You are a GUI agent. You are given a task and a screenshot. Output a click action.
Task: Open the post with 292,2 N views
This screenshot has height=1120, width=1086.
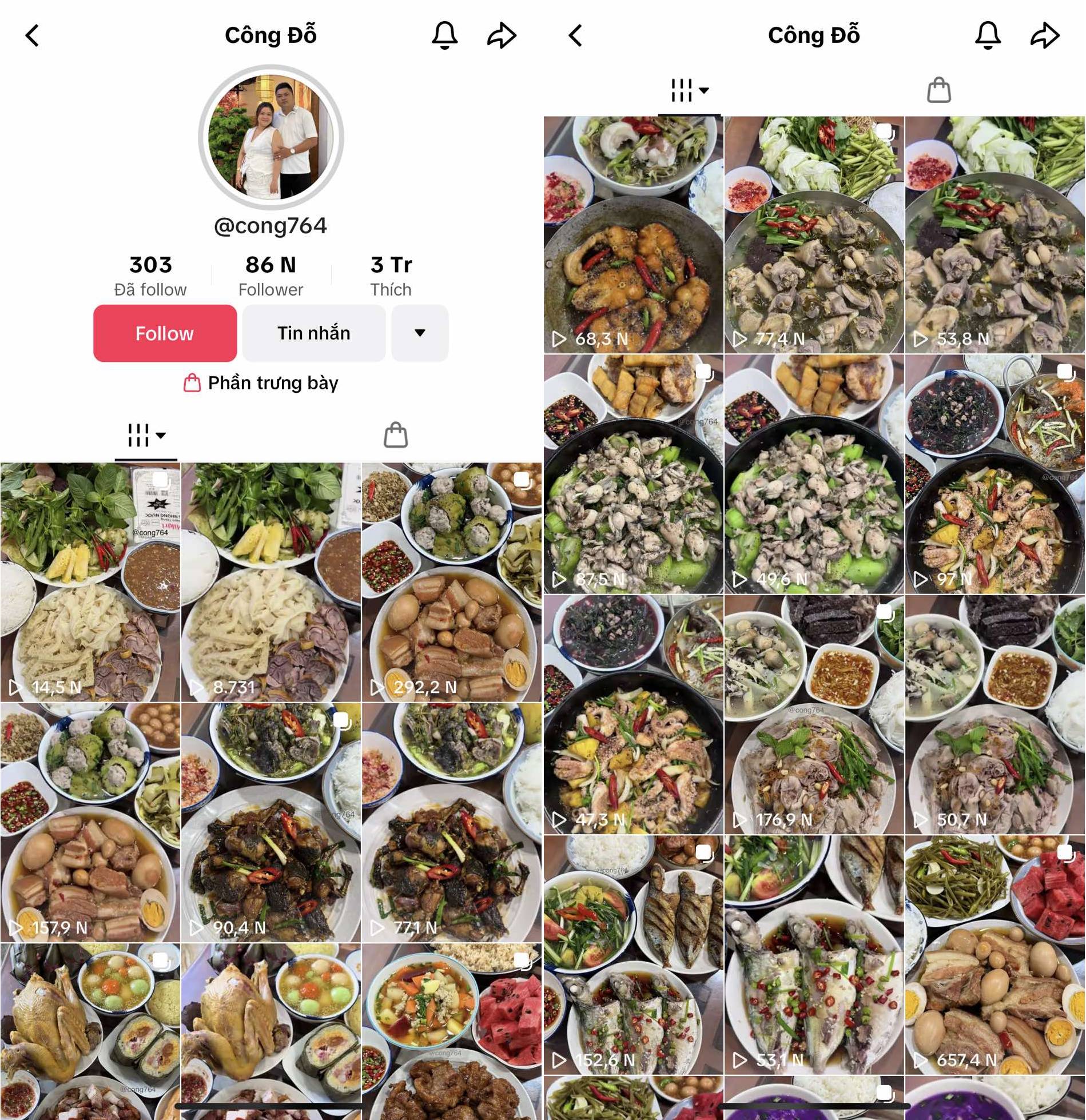pos(451,582)
